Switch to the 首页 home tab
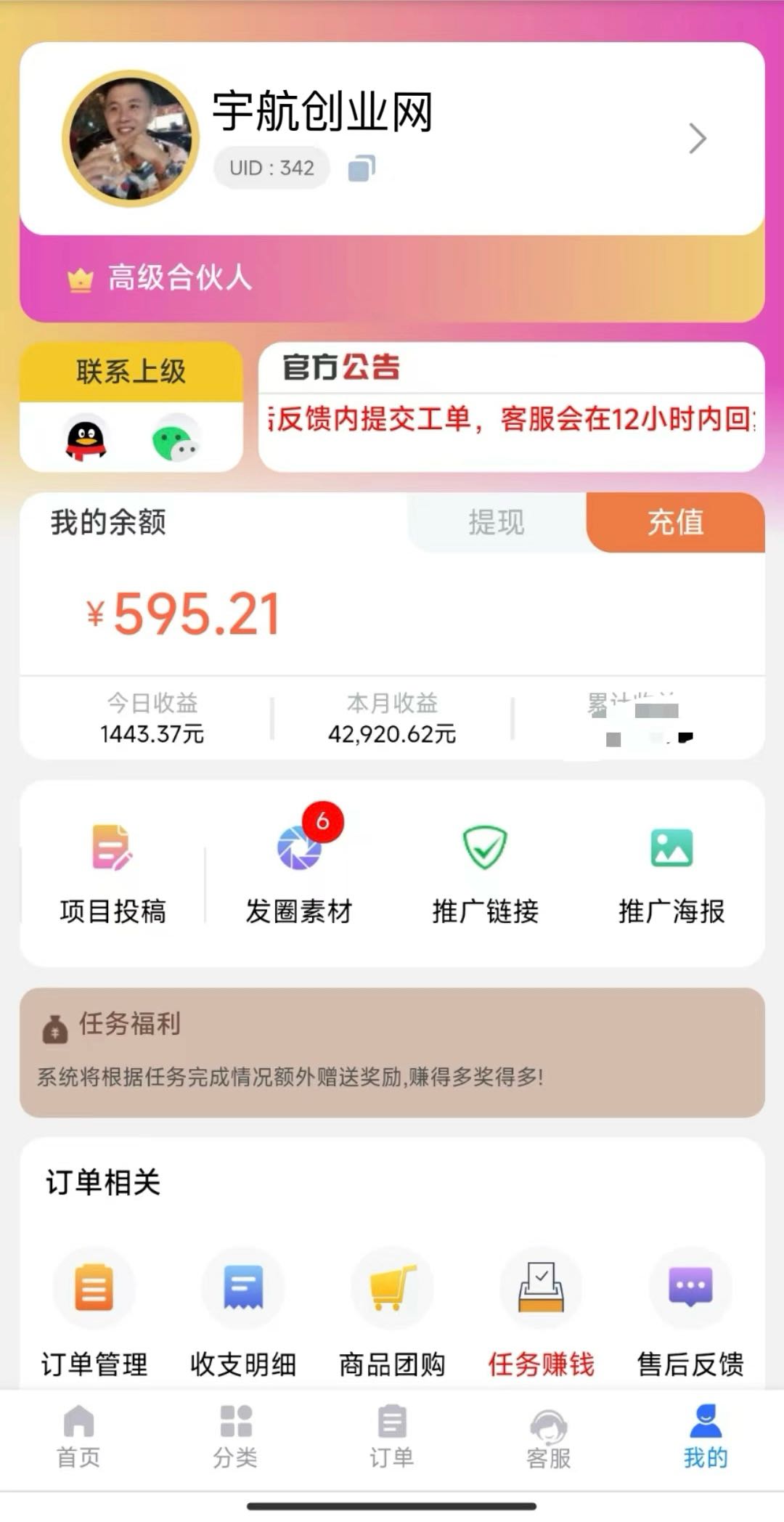This screenshot has height=1522, width=784. 78,1436
